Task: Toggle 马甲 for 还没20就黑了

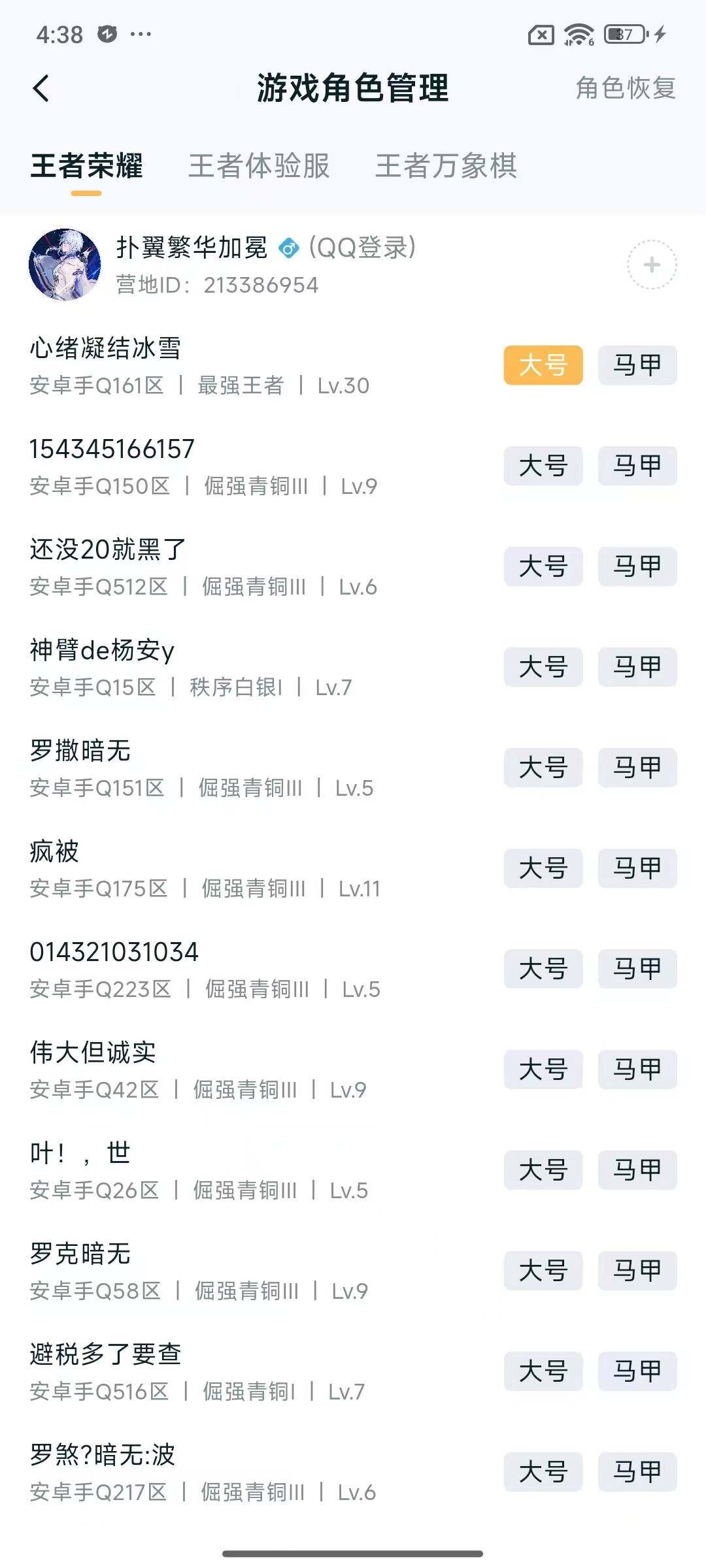Action: 637,566
